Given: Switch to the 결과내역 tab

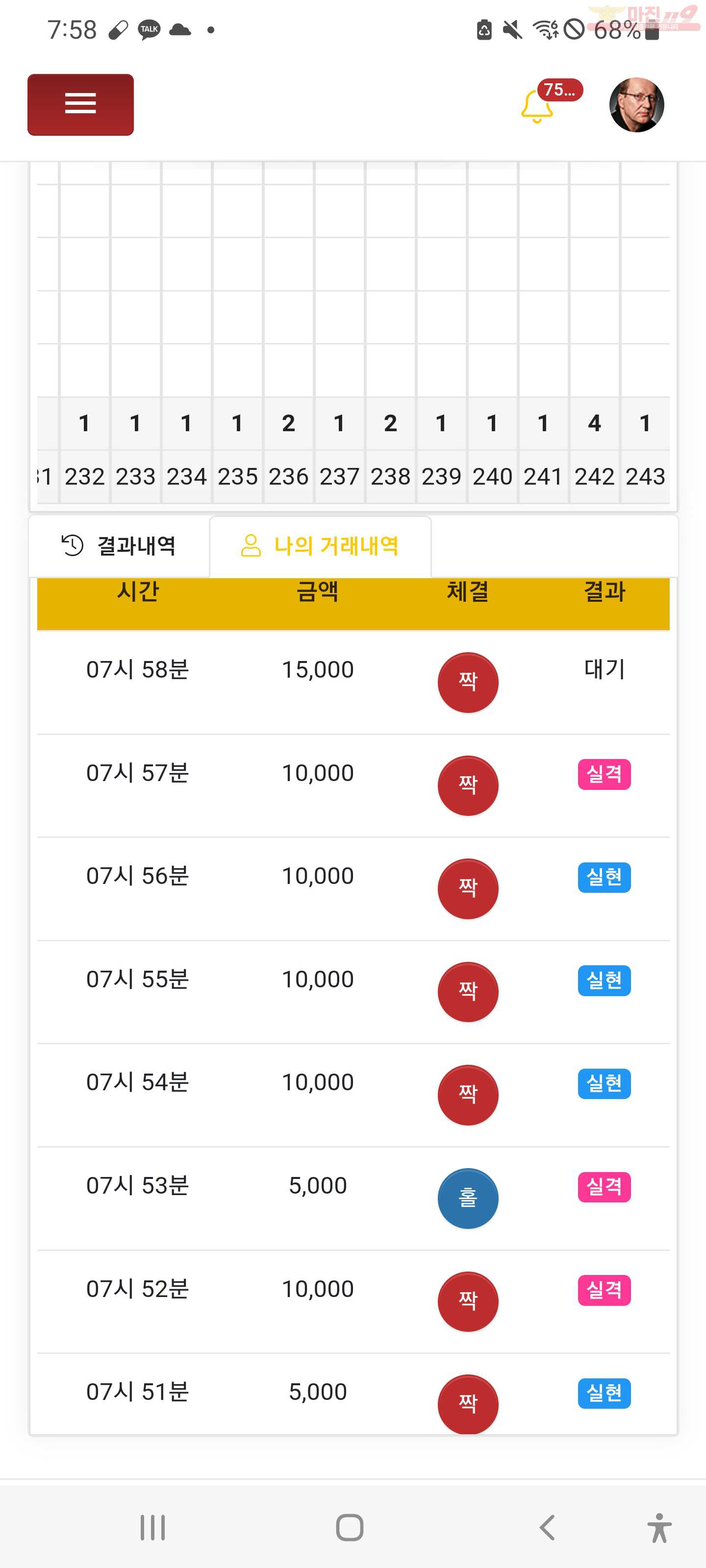Looking at the screenshot, I should click(x=120, y=546).
